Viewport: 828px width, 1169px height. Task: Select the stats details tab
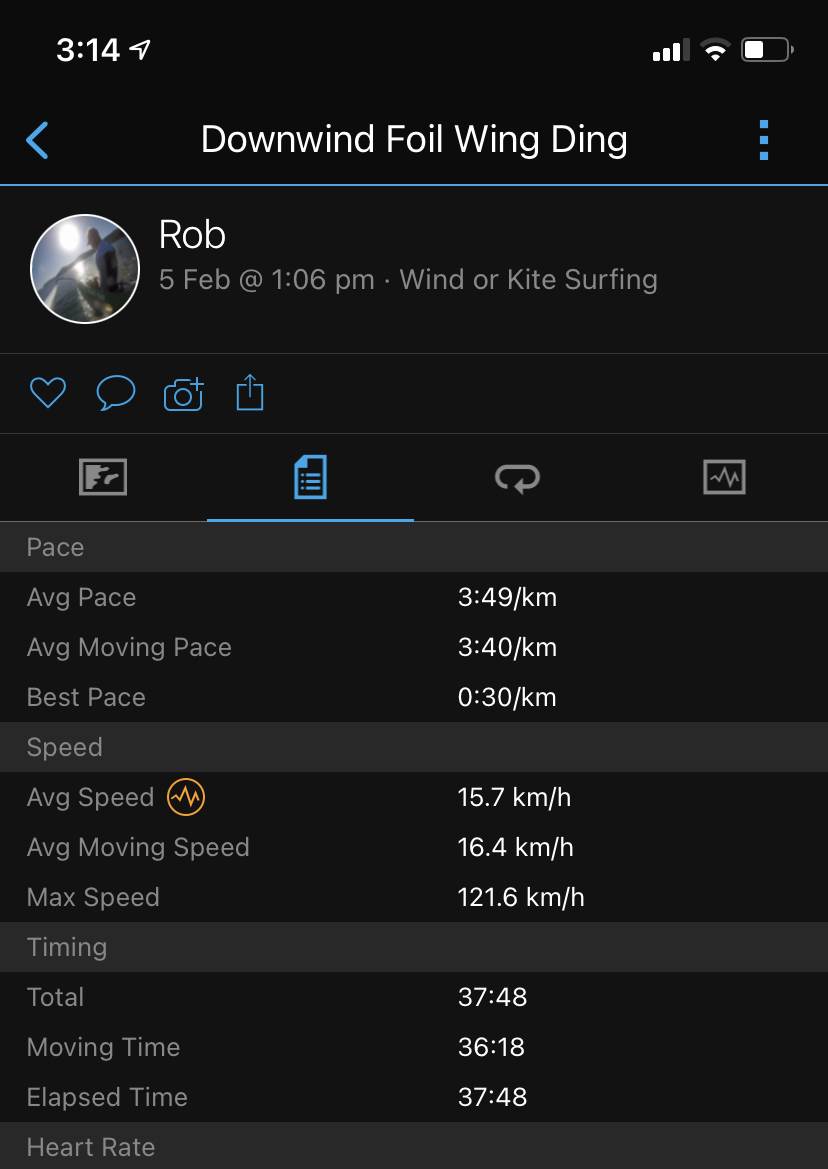[310, 477]
